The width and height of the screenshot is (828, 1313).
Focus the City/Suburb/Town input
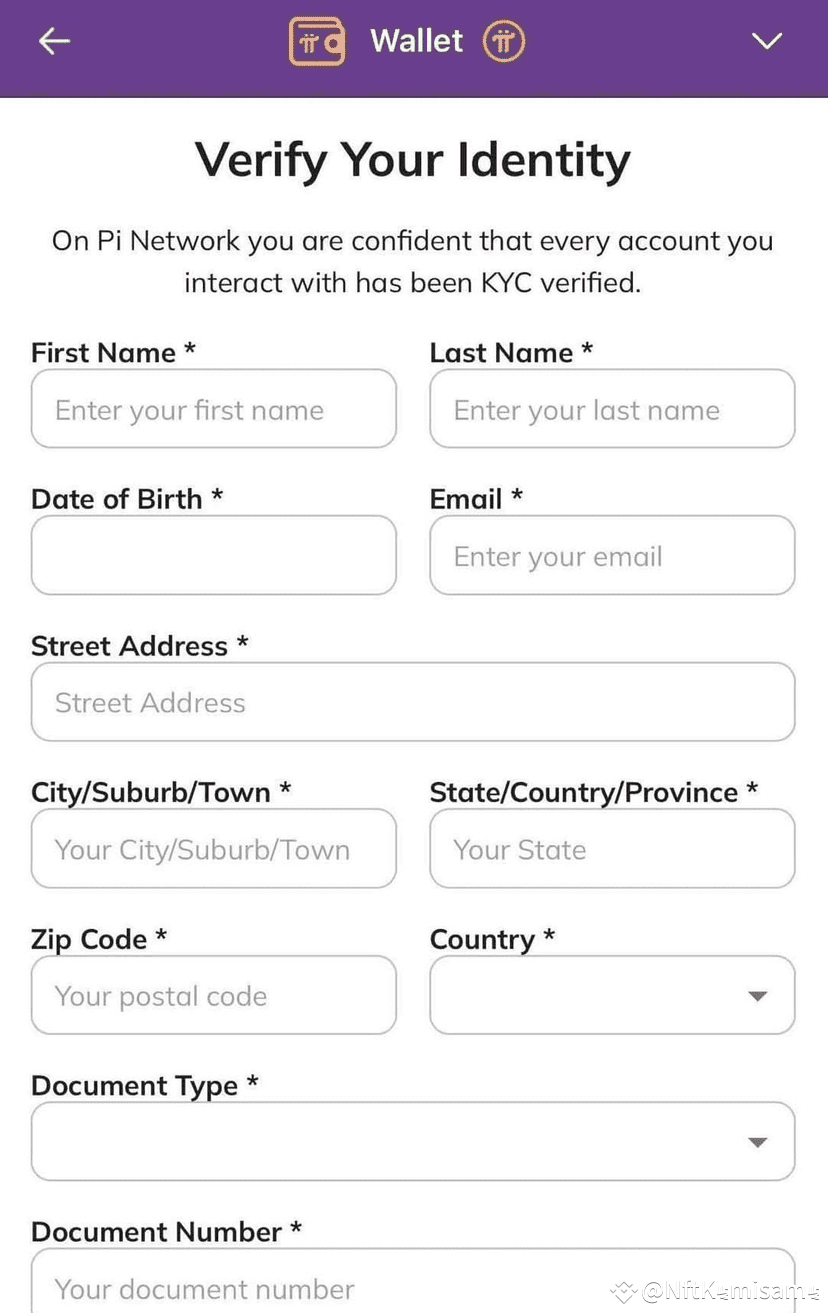[213, 849]
